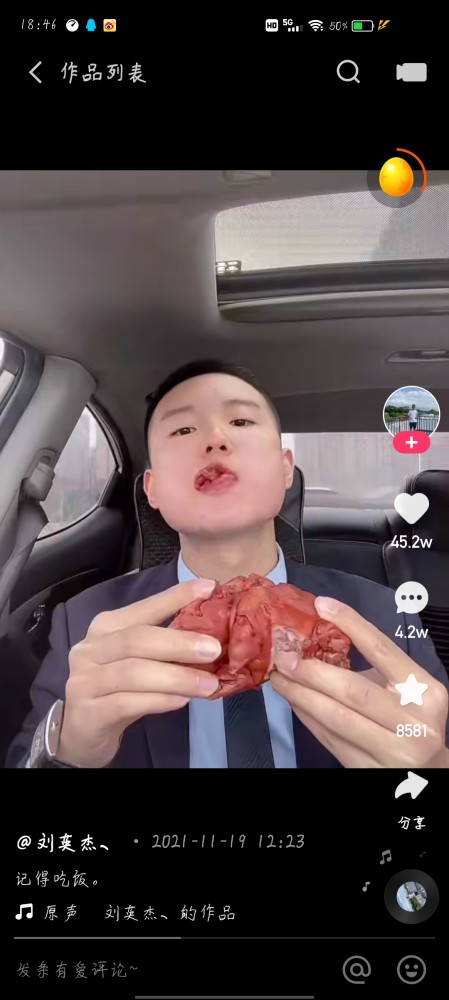
Task: Tap the golden egg reward icon
Action: point(397,177)
